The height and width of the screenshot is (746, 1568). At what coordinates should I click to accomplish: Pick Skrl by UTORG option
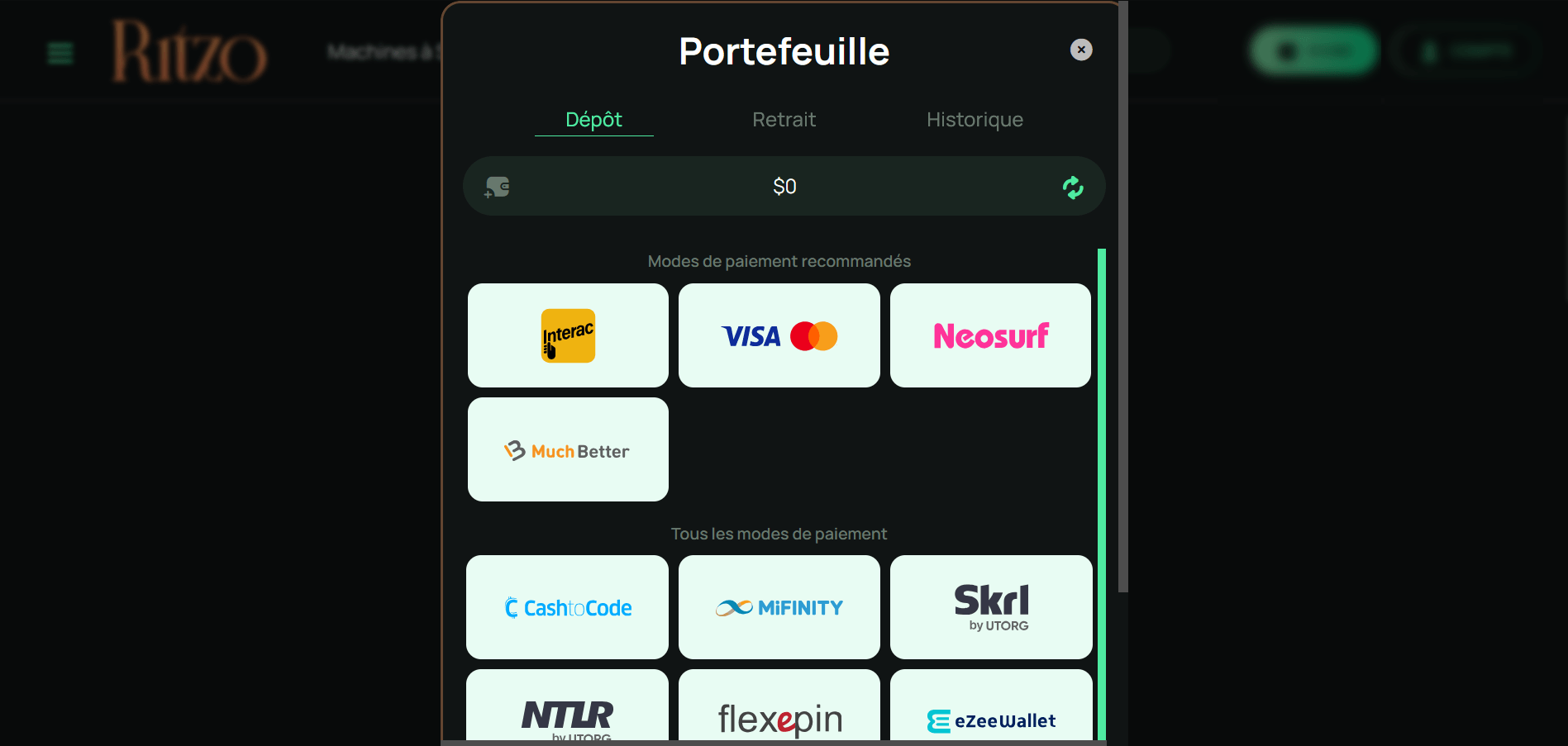point(990,607)
